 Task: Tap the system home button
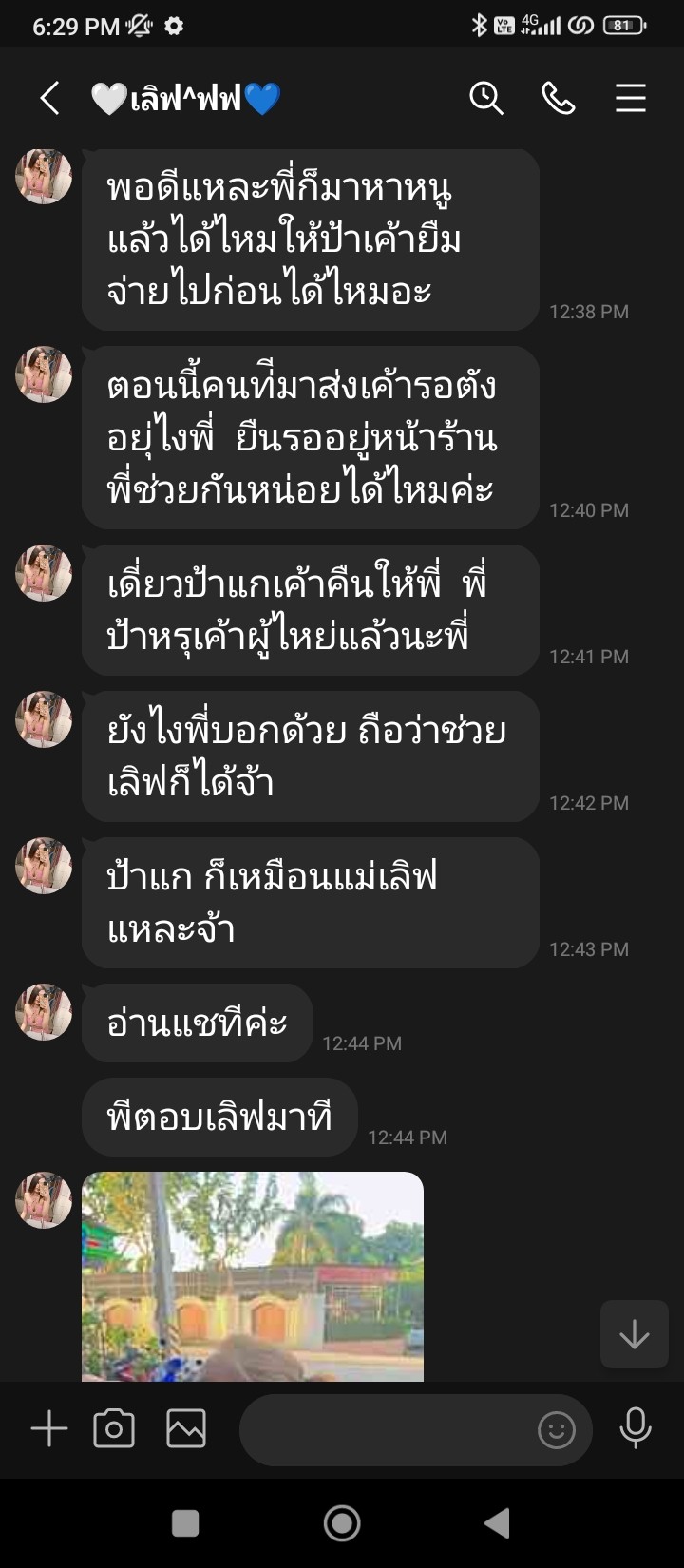342,1523
